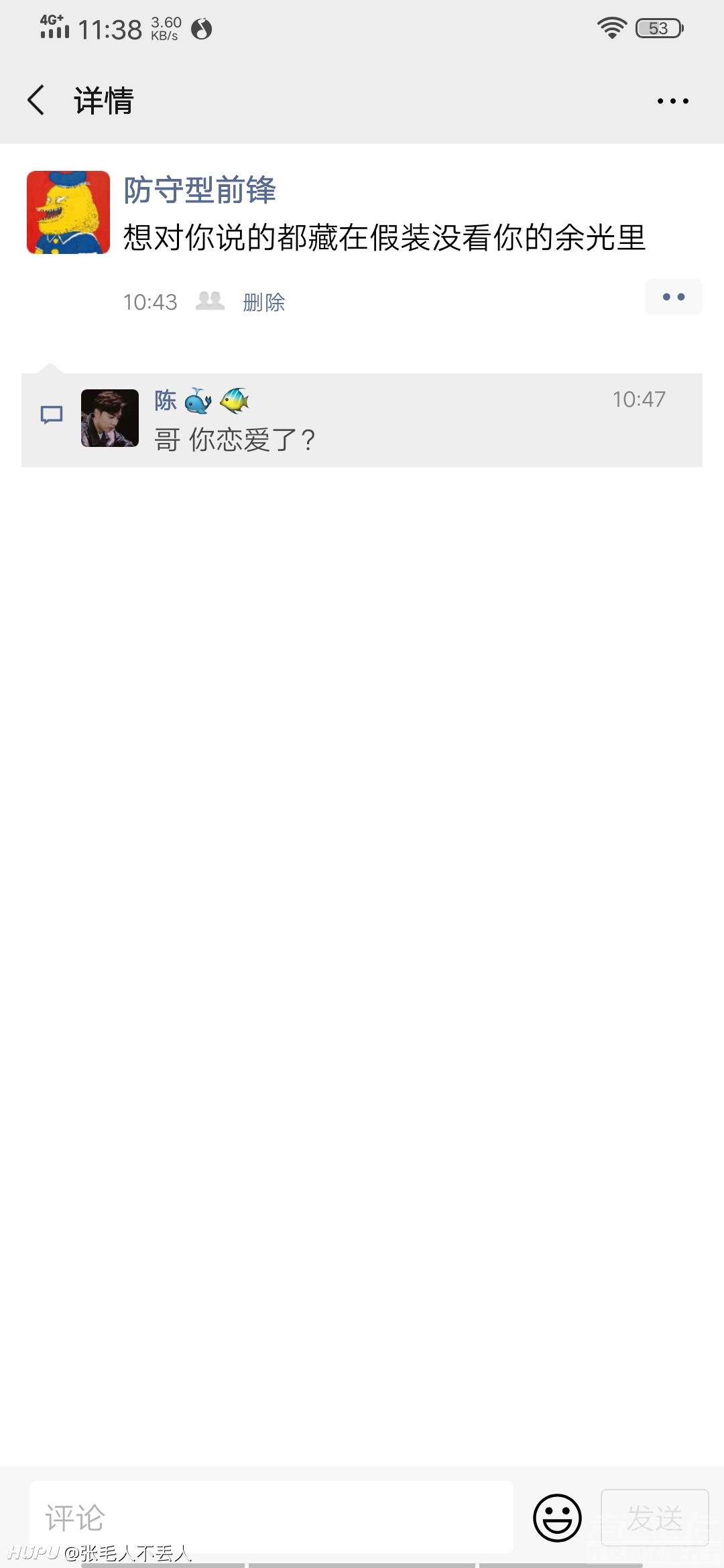Open the emoji picker smiley icon

557,1517
